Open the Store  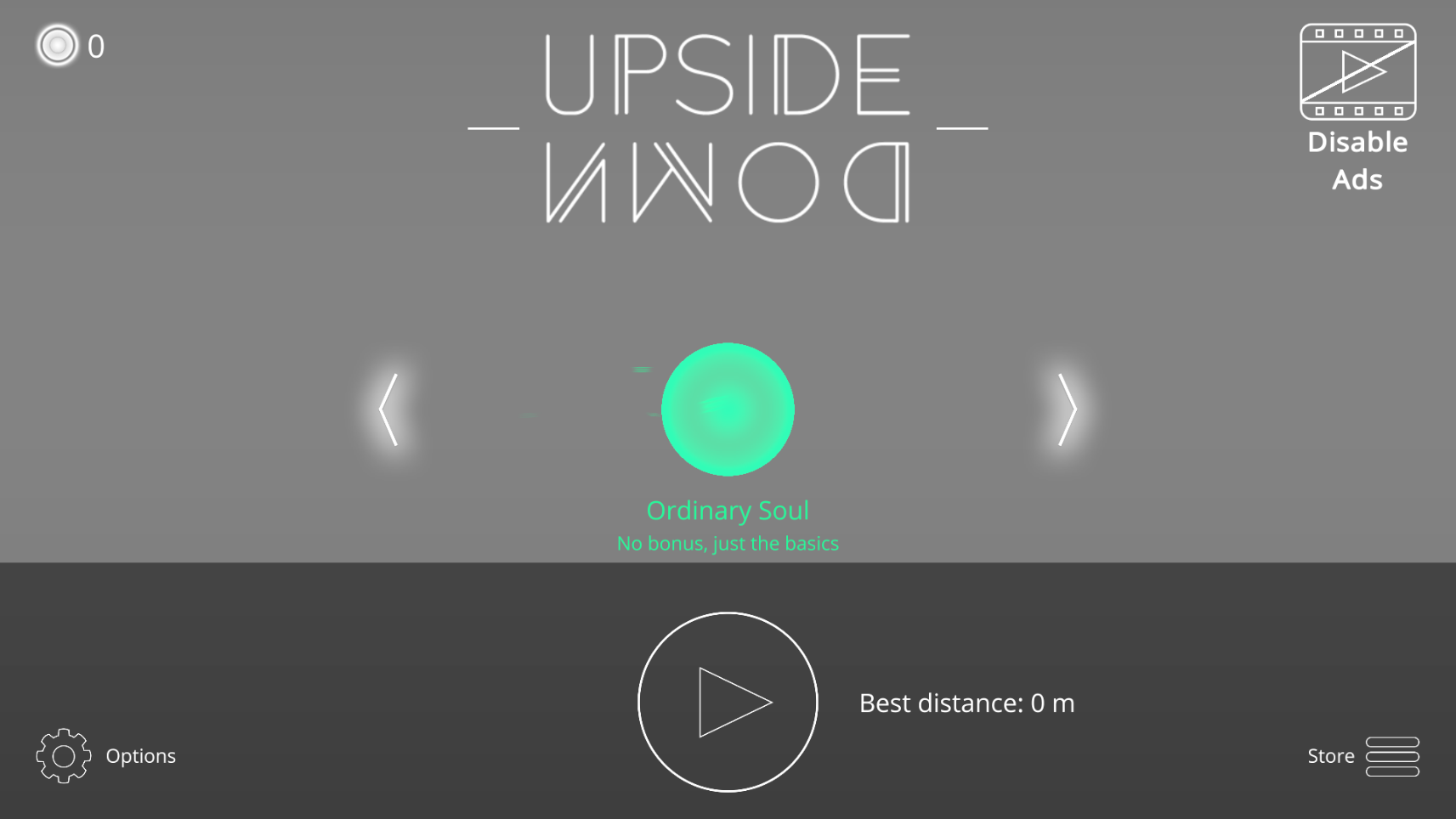pyautogui.click(x=1363, y=755)
